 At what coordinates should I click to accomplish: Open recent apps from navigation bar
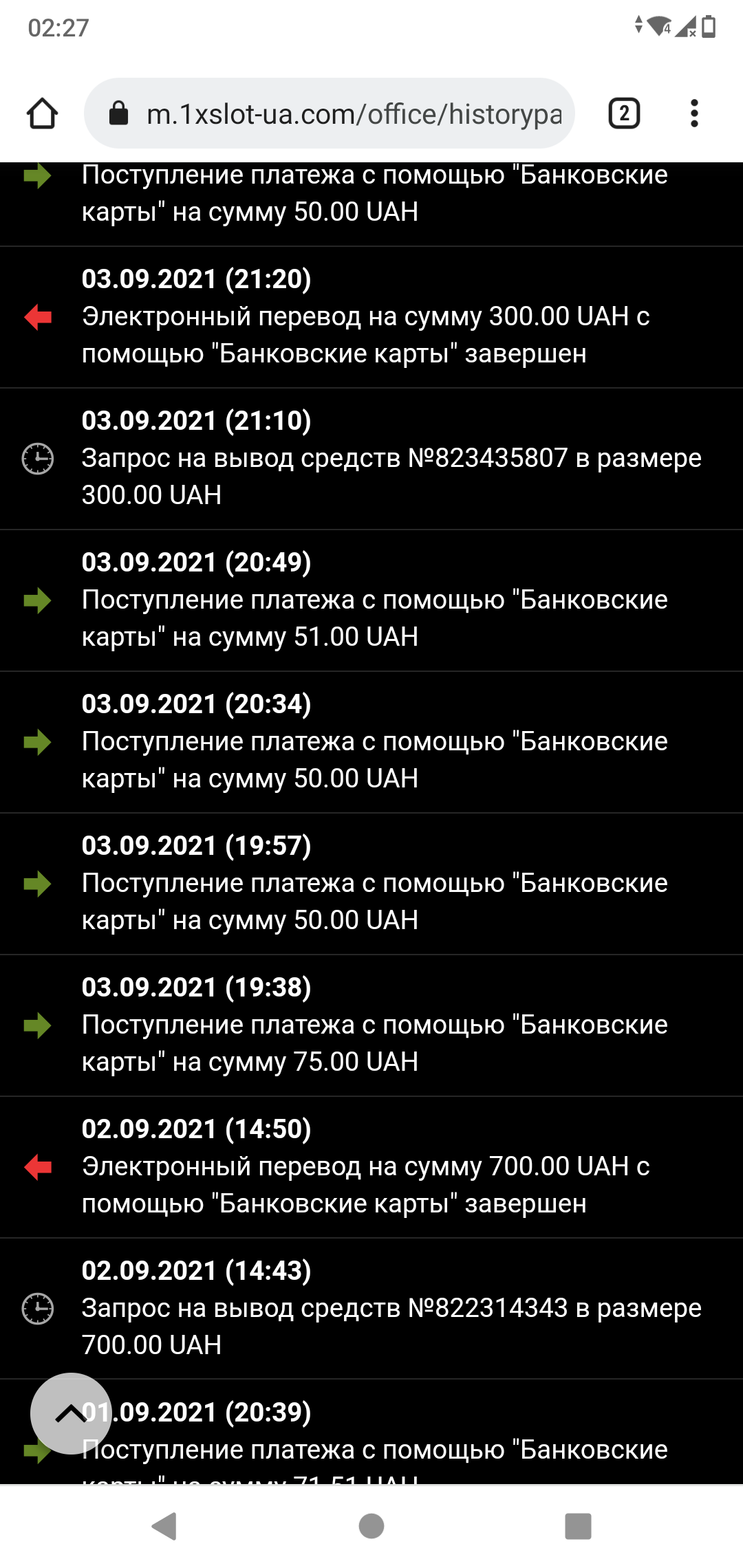coord(578,1526)
